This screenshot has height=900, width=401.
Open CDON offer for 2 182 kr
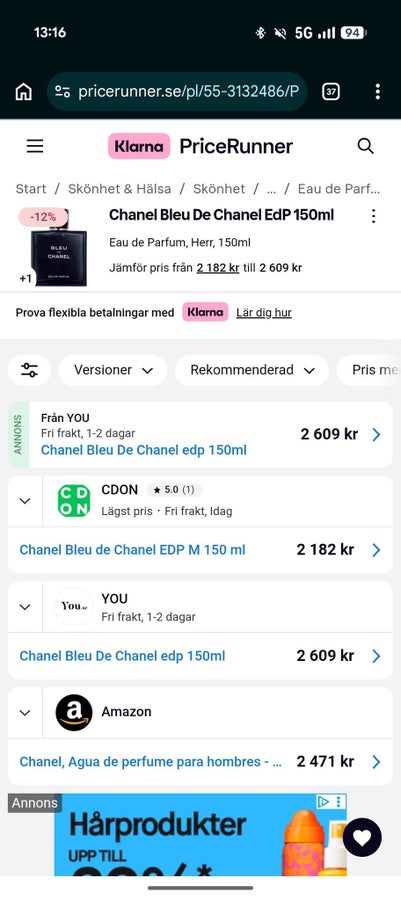[200, 550]
